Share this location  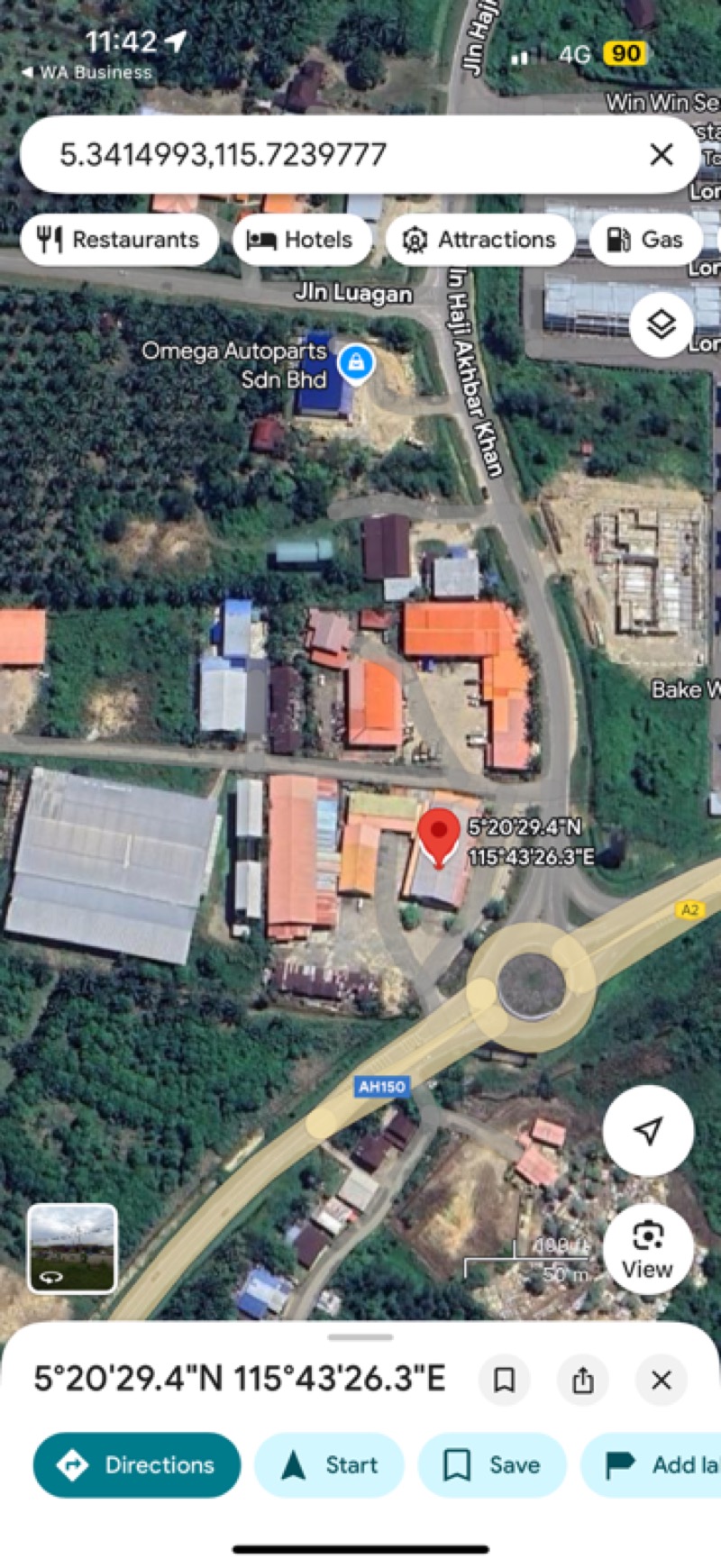[583, 1380]
